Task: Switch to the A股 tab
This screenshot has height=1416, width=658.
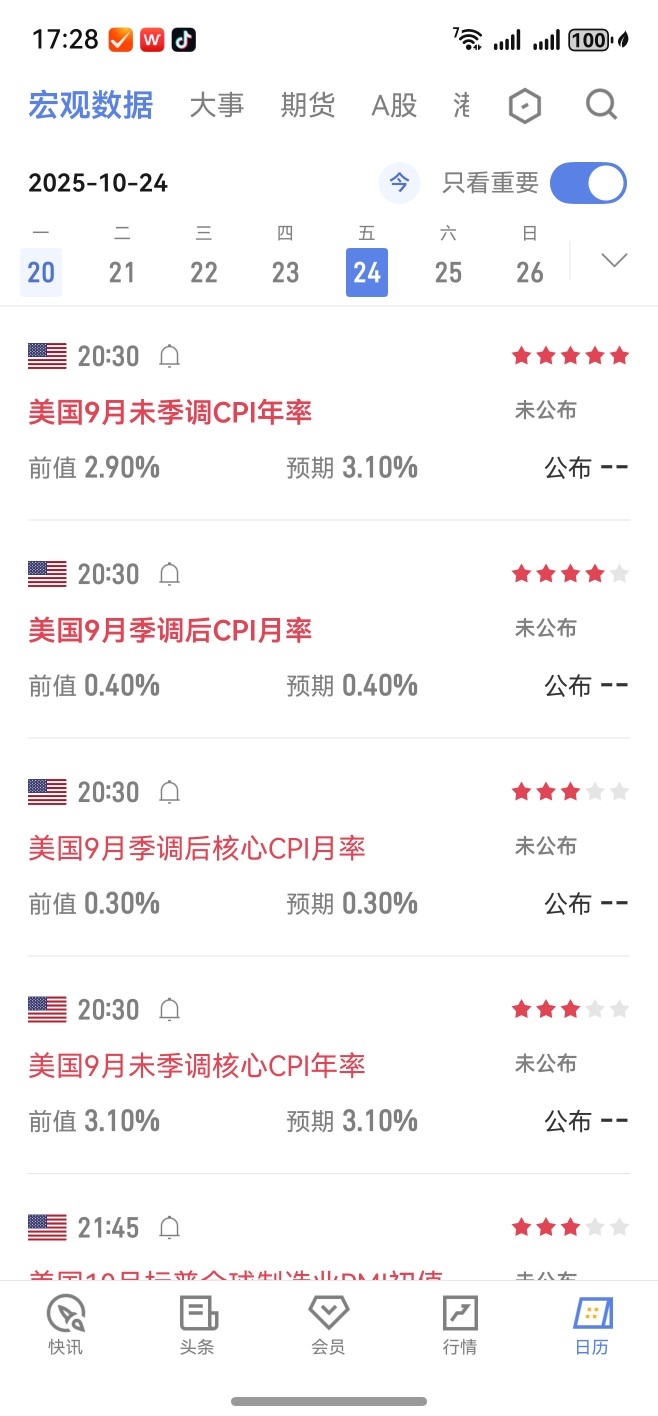Action: pyautogui.click(x=394, y=105)
